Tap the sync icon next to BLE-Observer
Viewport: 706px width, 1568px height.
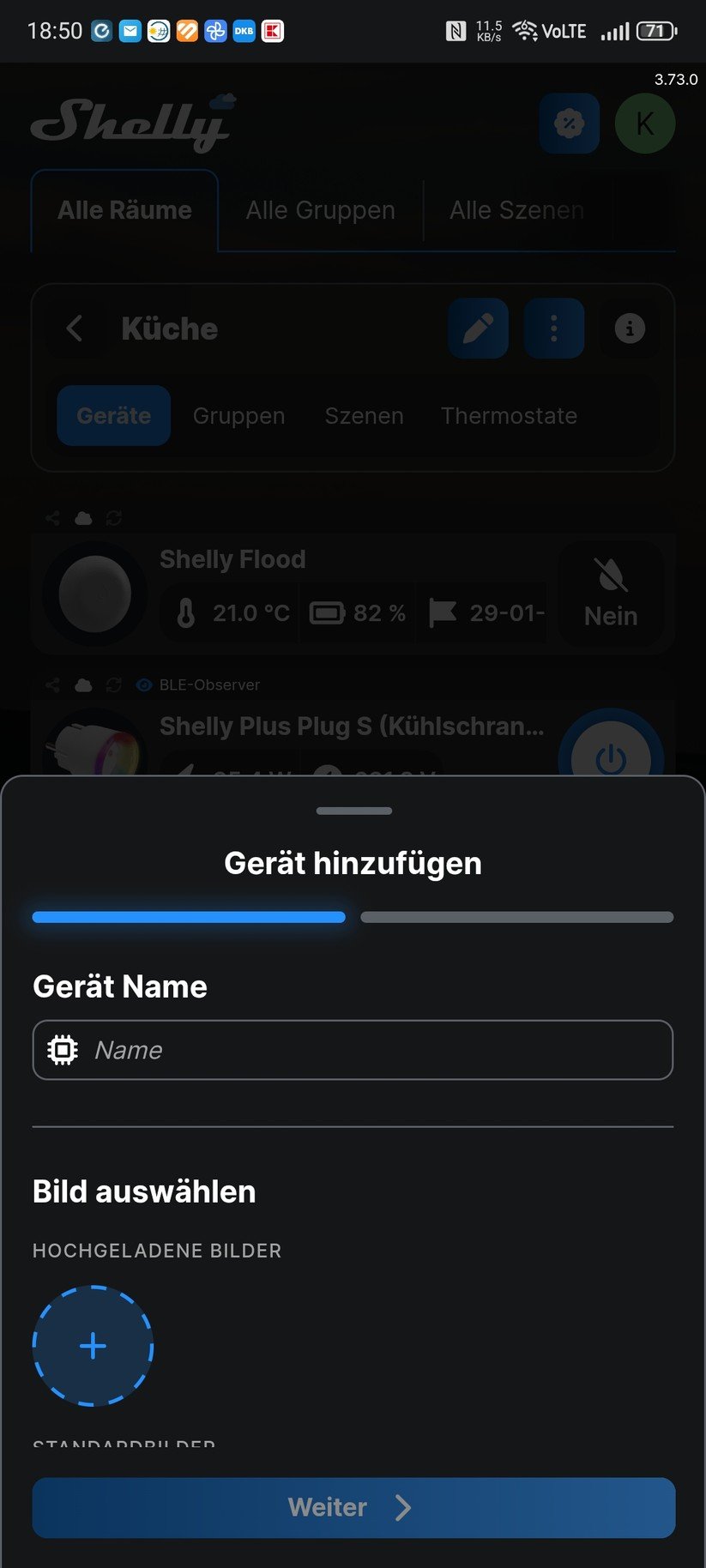tap(112, 684)
